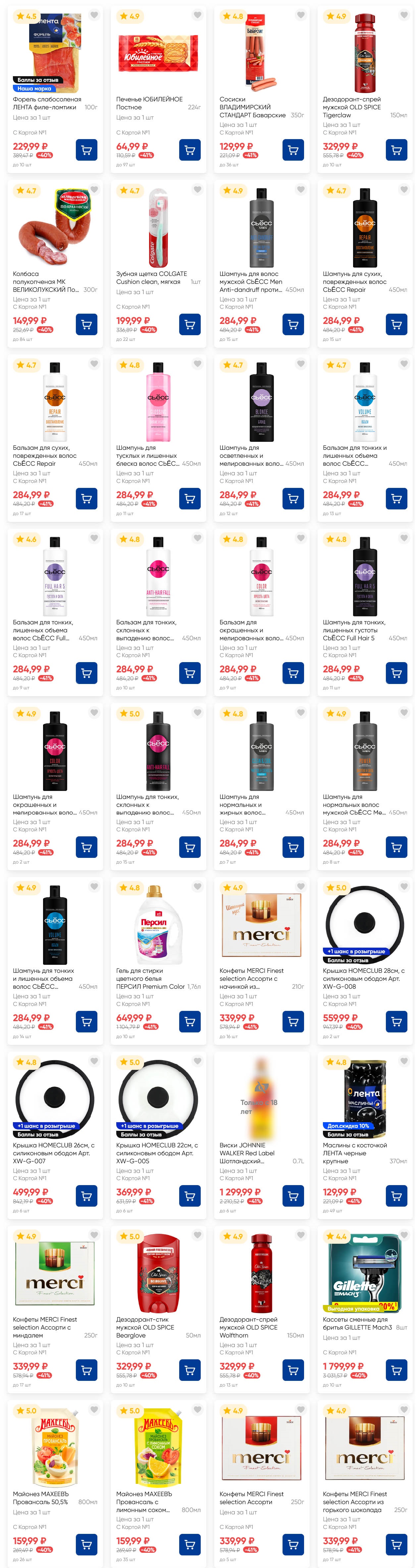Image resolution: width=416 pixels, height=1568 pixels.
Task: Add OLD SPICE Bearglove stick to cart
Action: pyautogui.click(x=190, y=1370)
